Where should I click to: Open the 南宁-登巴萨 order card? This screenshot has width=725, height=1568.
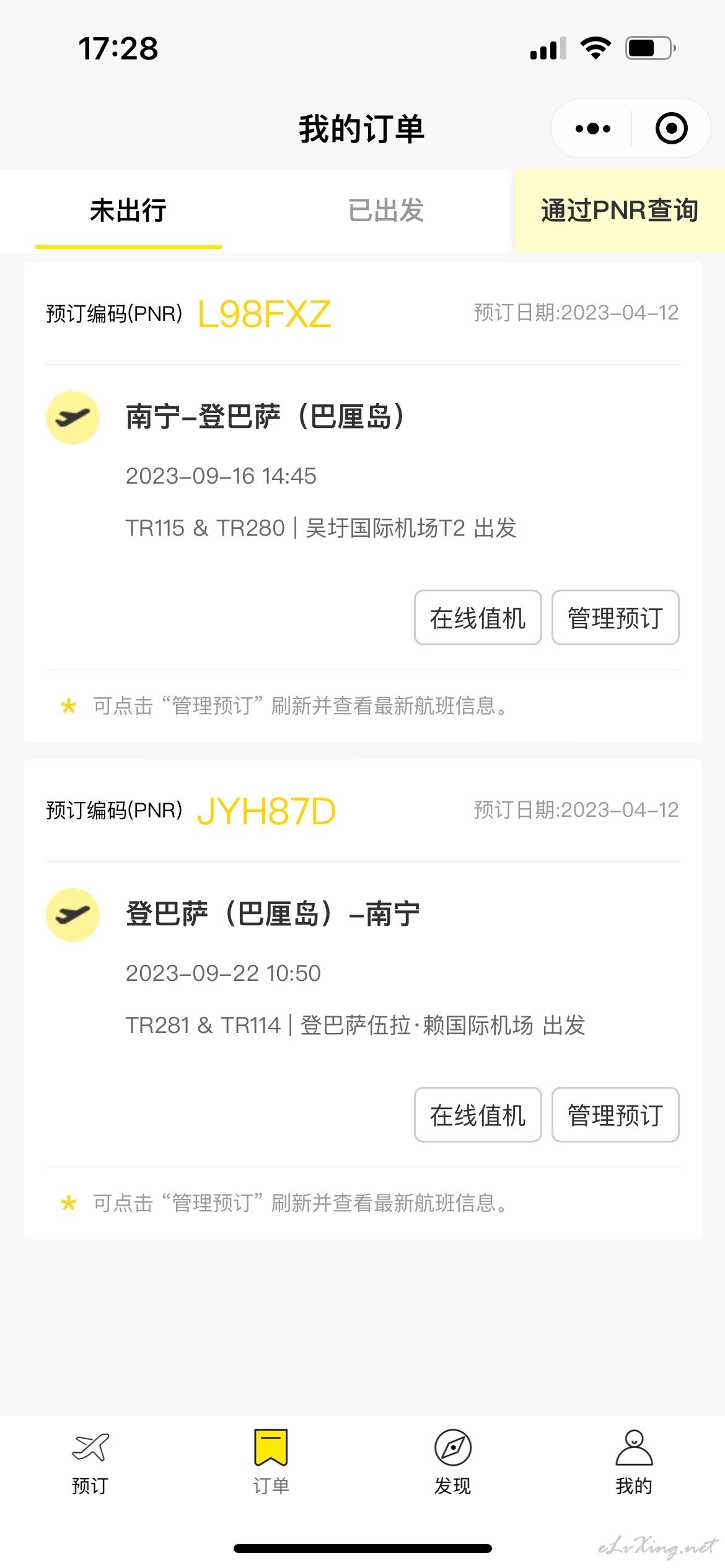pos(362,502)
